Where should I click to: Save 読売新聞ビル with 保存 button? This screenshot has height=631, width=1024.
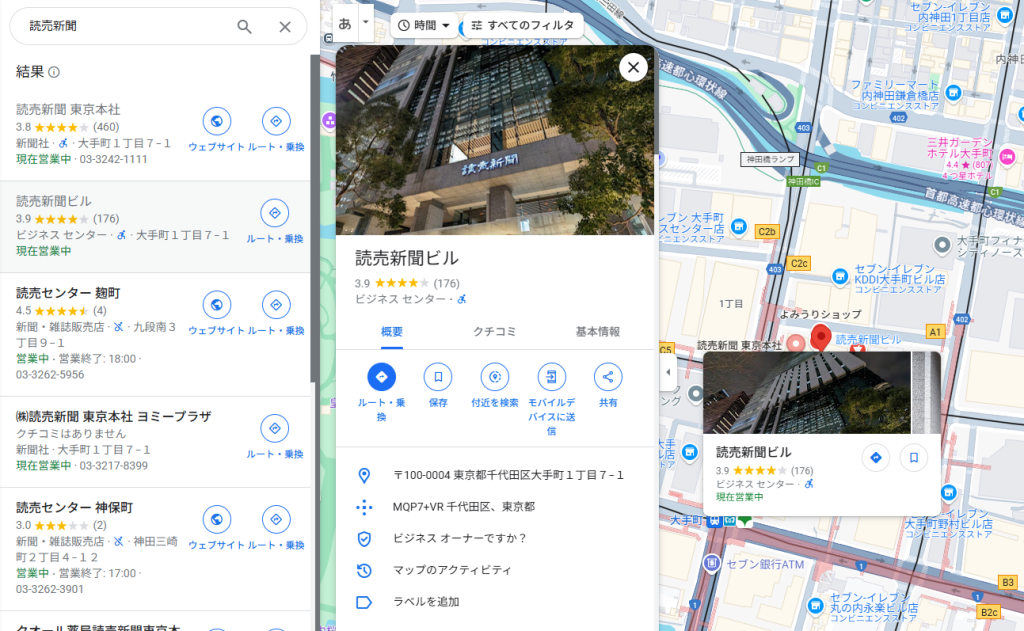437,377
